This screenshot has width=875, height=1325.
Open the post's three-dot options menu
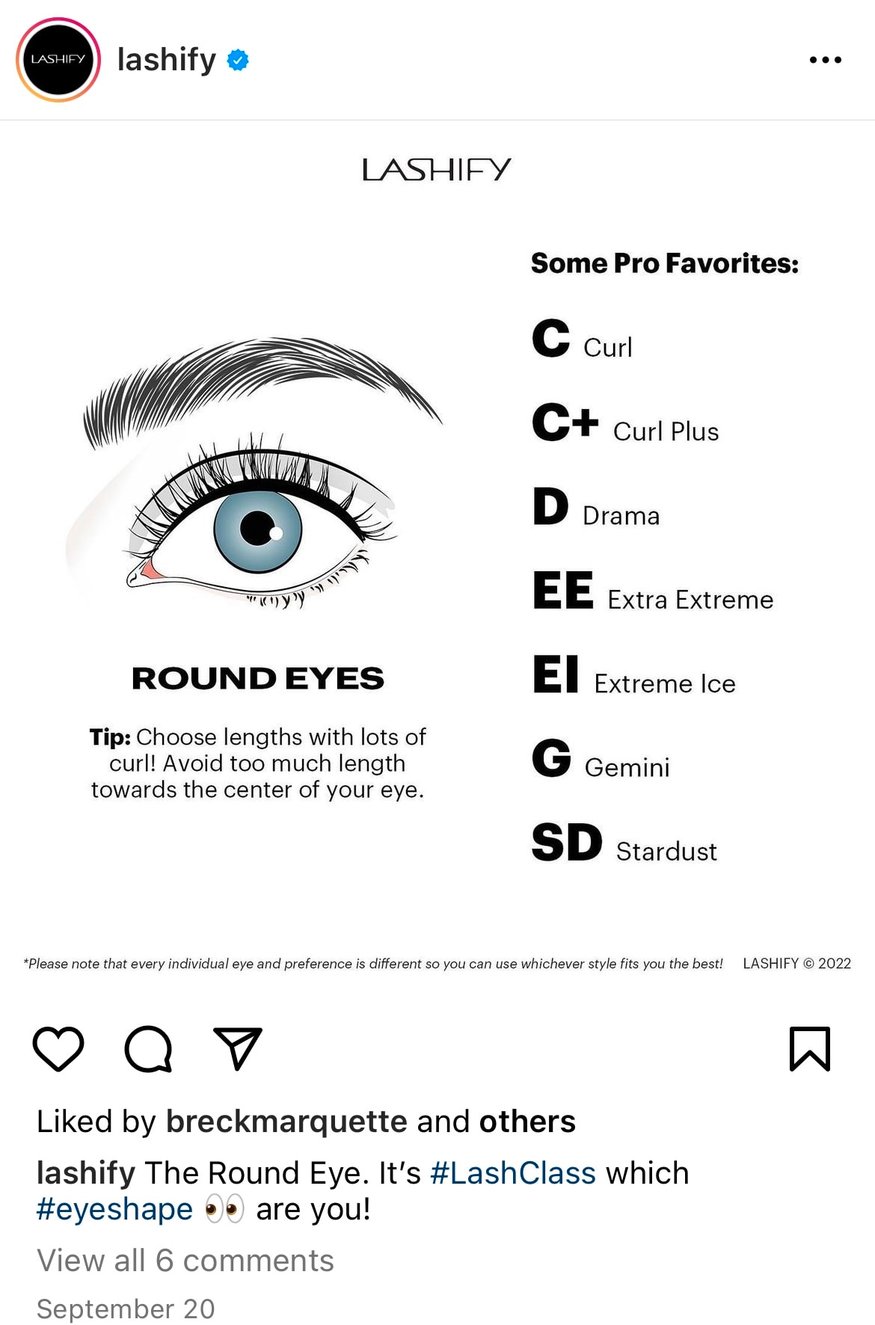(x=824, y=60)
